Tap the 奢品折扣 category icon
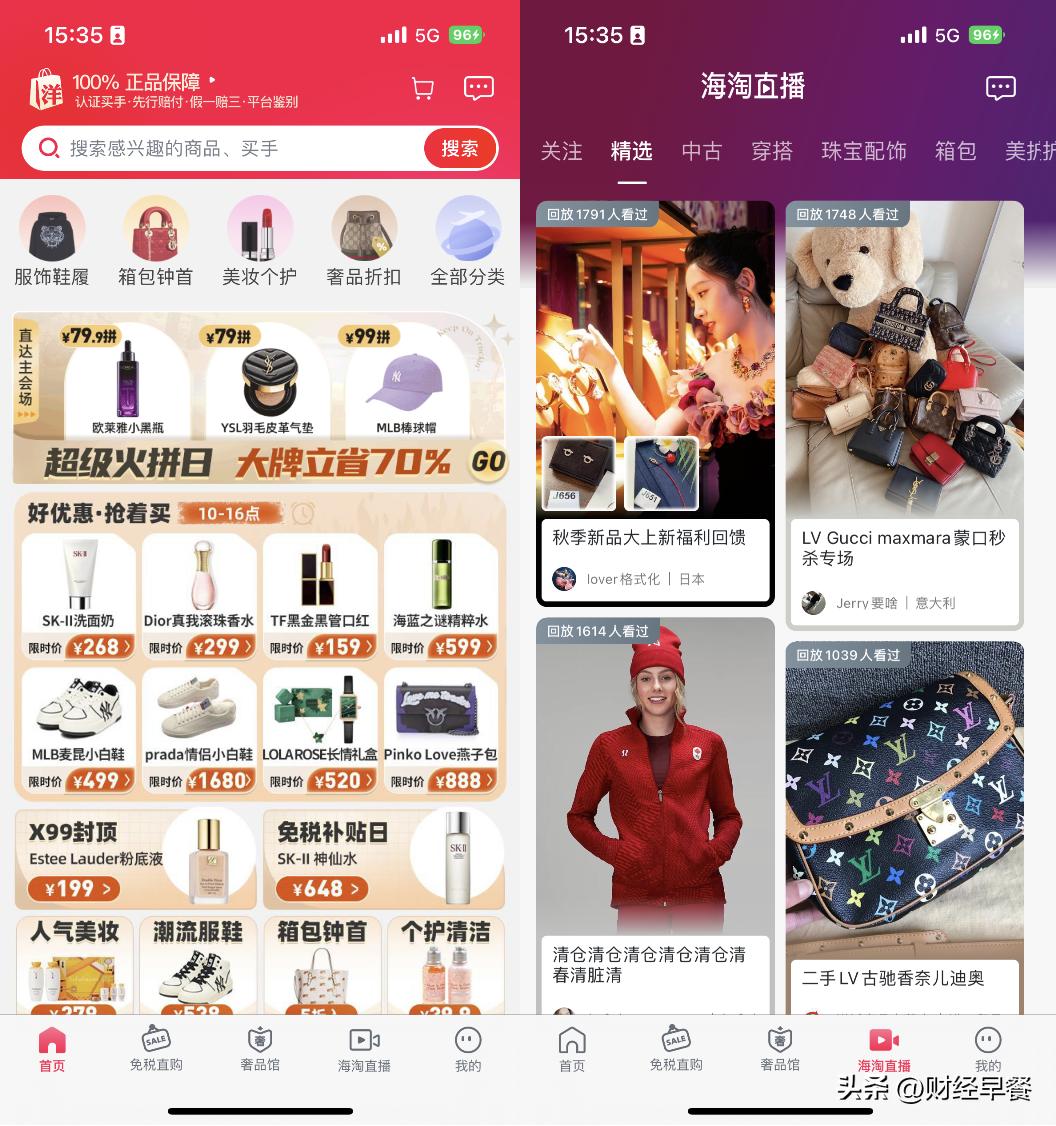 point(364,240)
